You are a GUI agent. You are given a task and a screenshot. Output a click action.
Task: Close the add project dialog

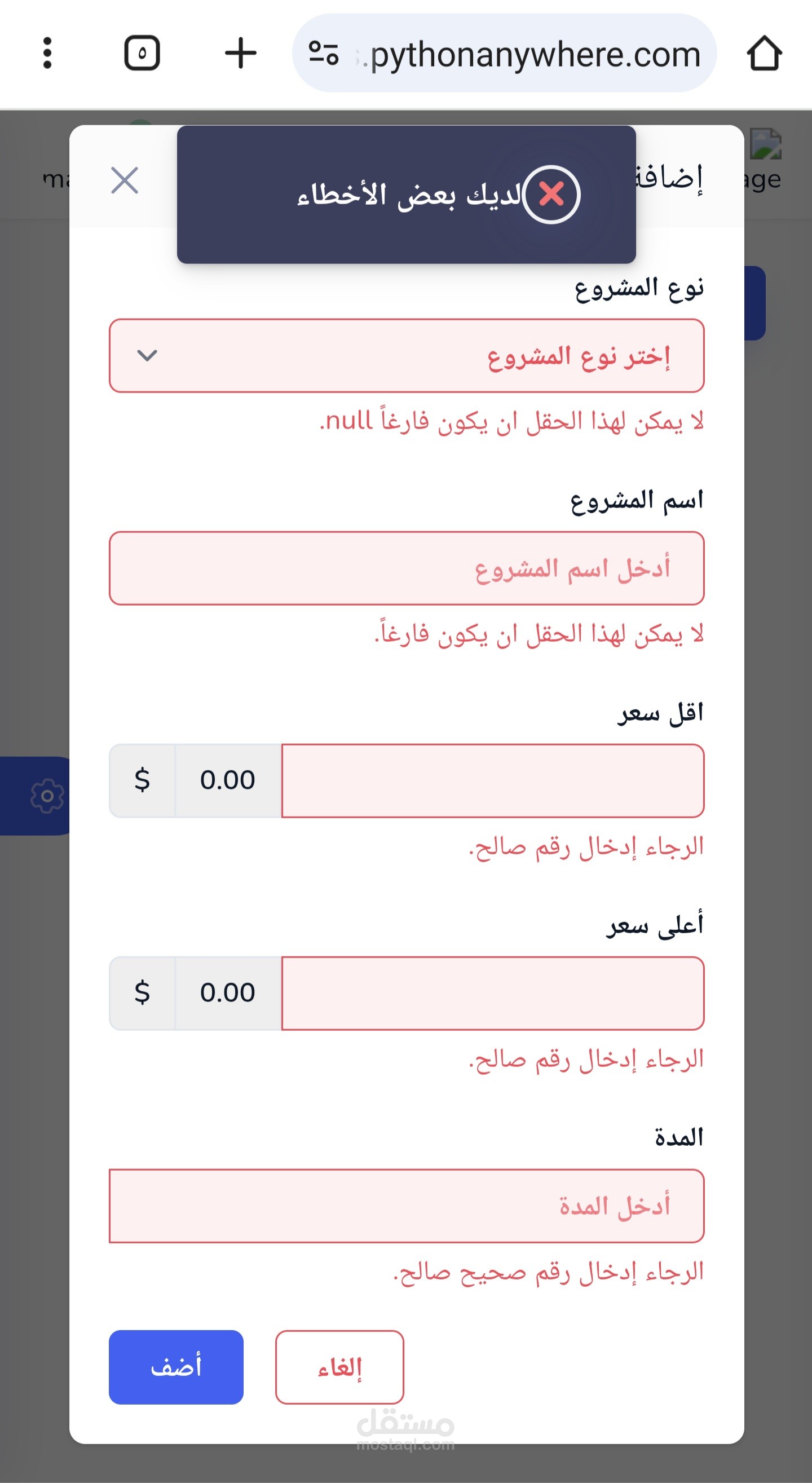125,181
